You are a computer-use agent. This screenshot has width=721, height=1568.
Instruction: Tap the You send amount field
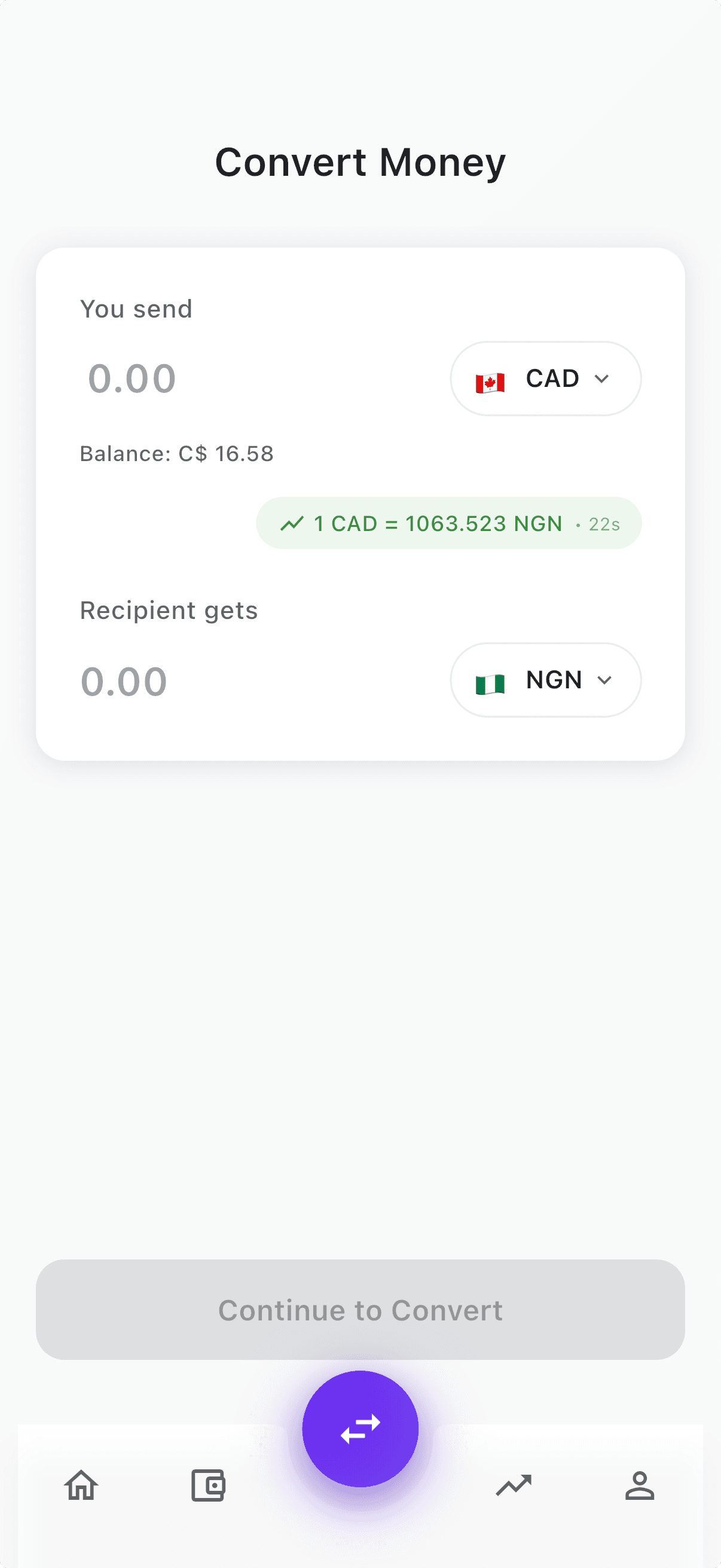(x=132, y=377)
